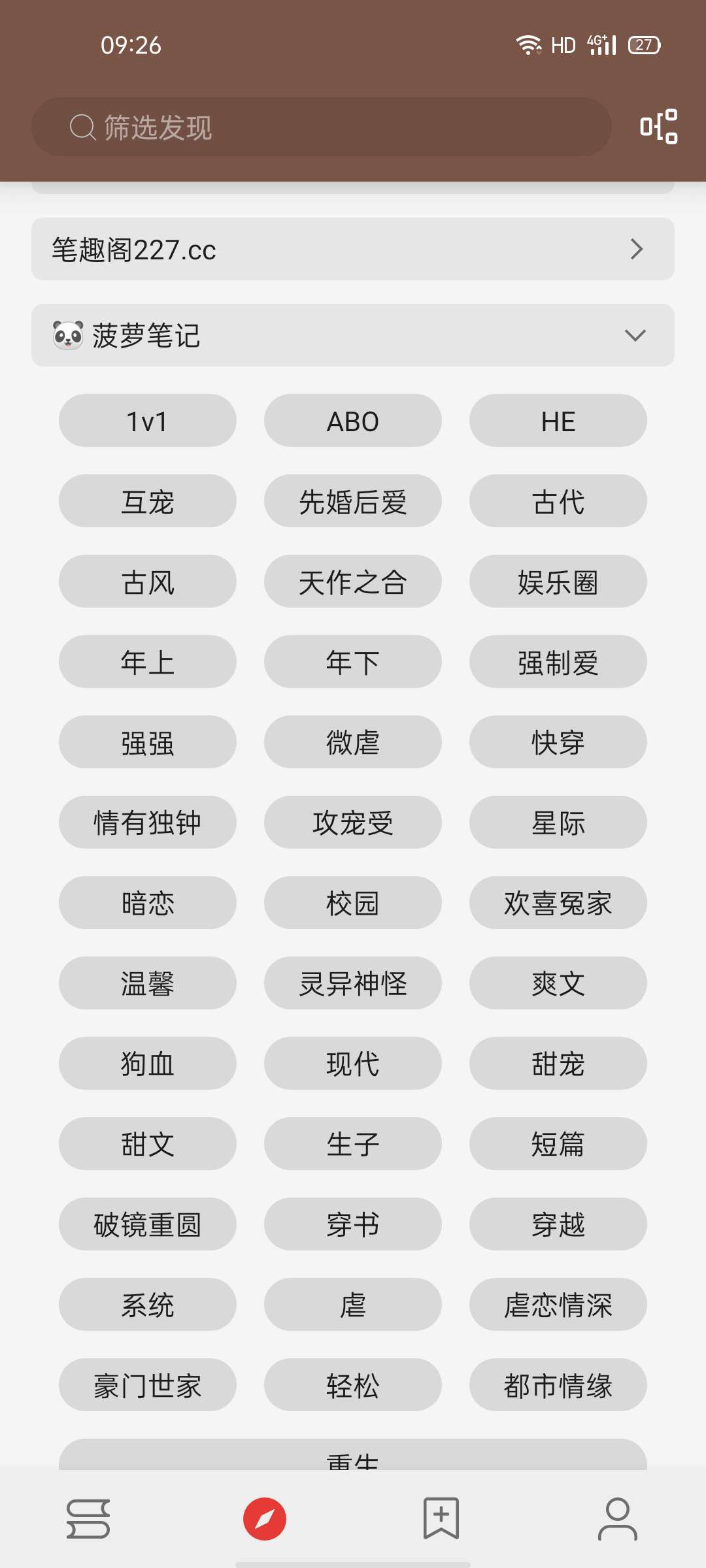Select the 破镜重圆 tag
This screenshot has width=706, height=1568.
[x=148, y=1224]
